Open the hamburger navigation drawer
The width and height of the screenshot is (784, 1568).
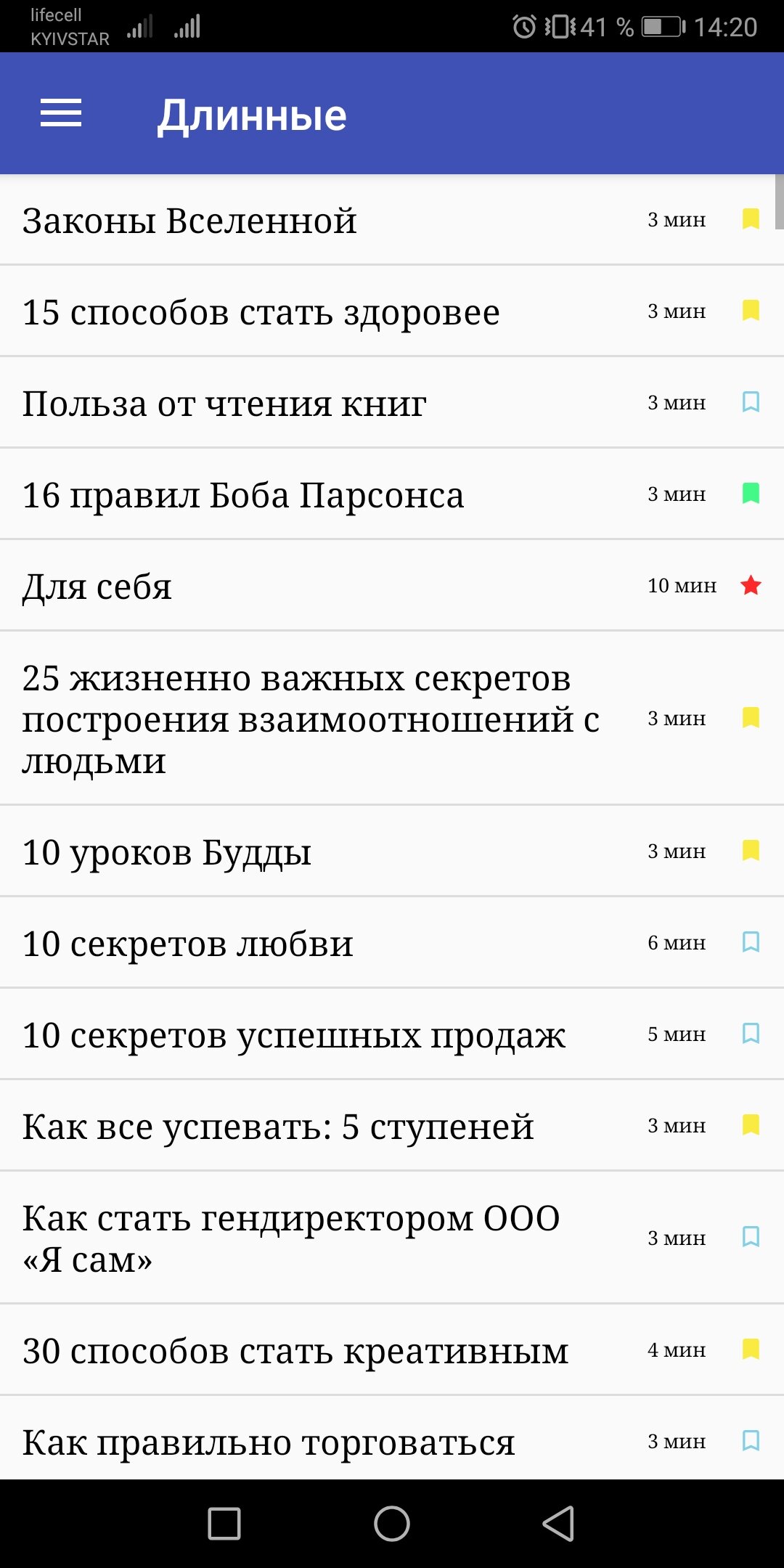click(x=61, y=113)
